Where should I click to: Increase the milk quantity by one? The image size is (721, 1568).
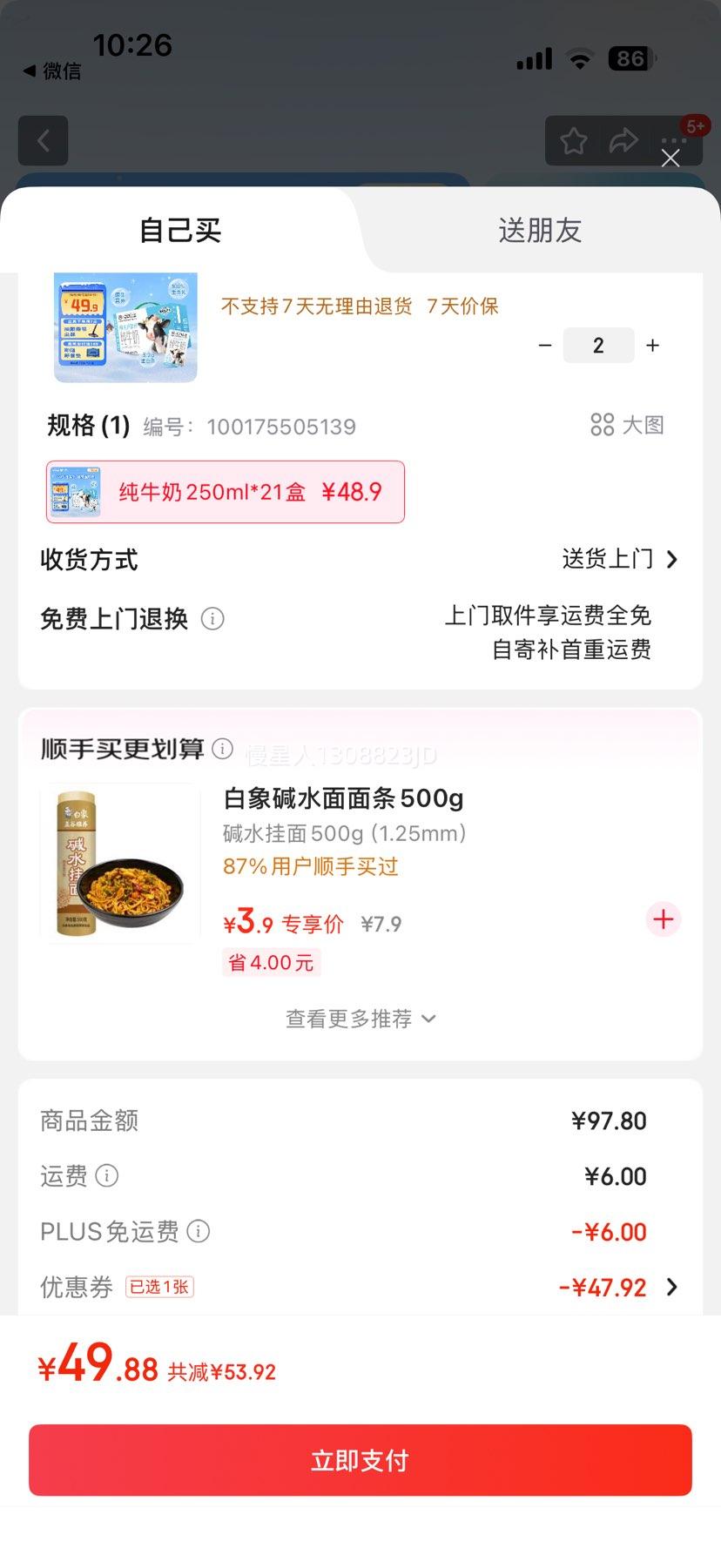click(652, 346)
